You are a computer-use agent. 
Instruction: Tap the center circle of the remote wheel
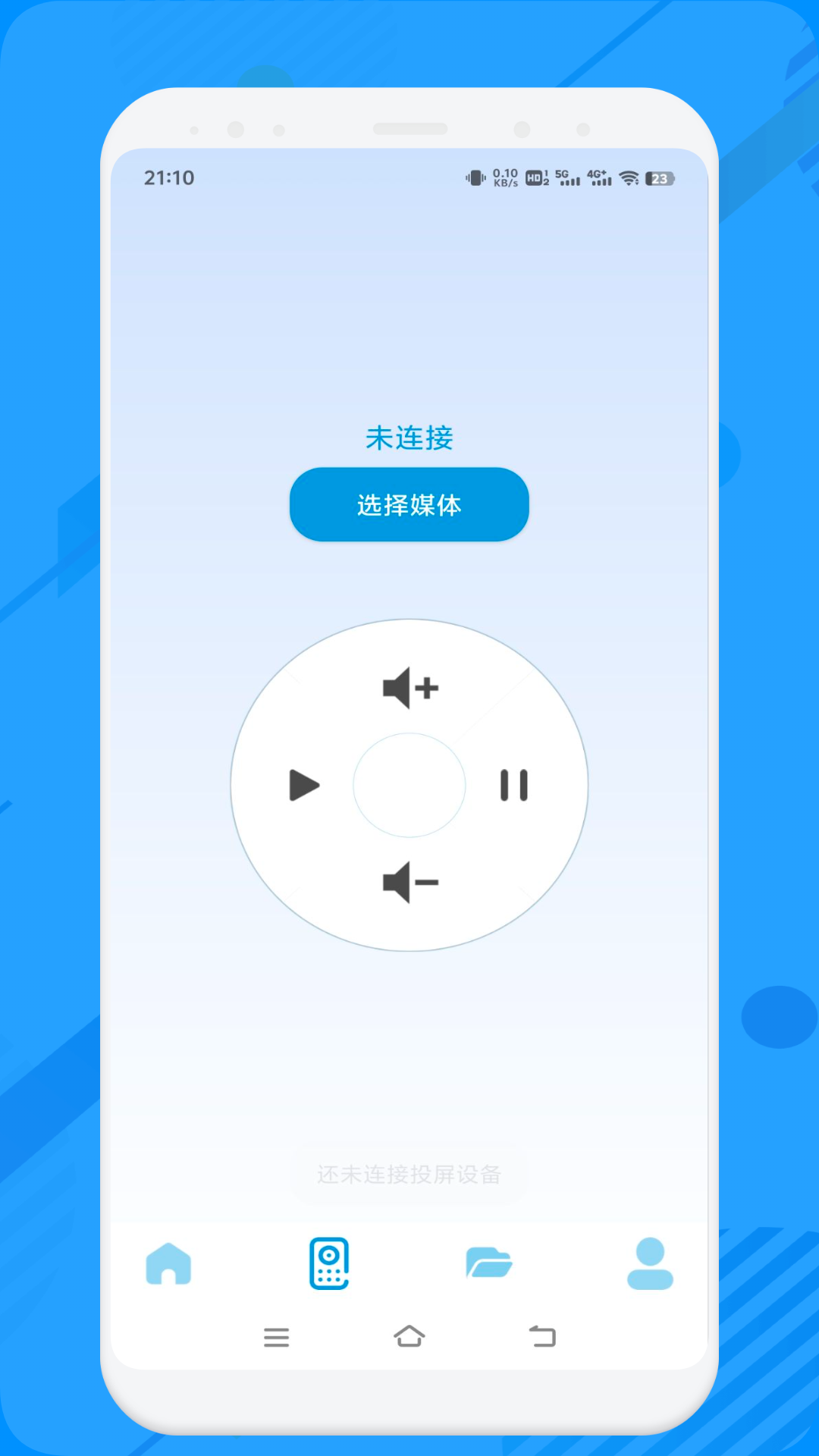(409, 785)
